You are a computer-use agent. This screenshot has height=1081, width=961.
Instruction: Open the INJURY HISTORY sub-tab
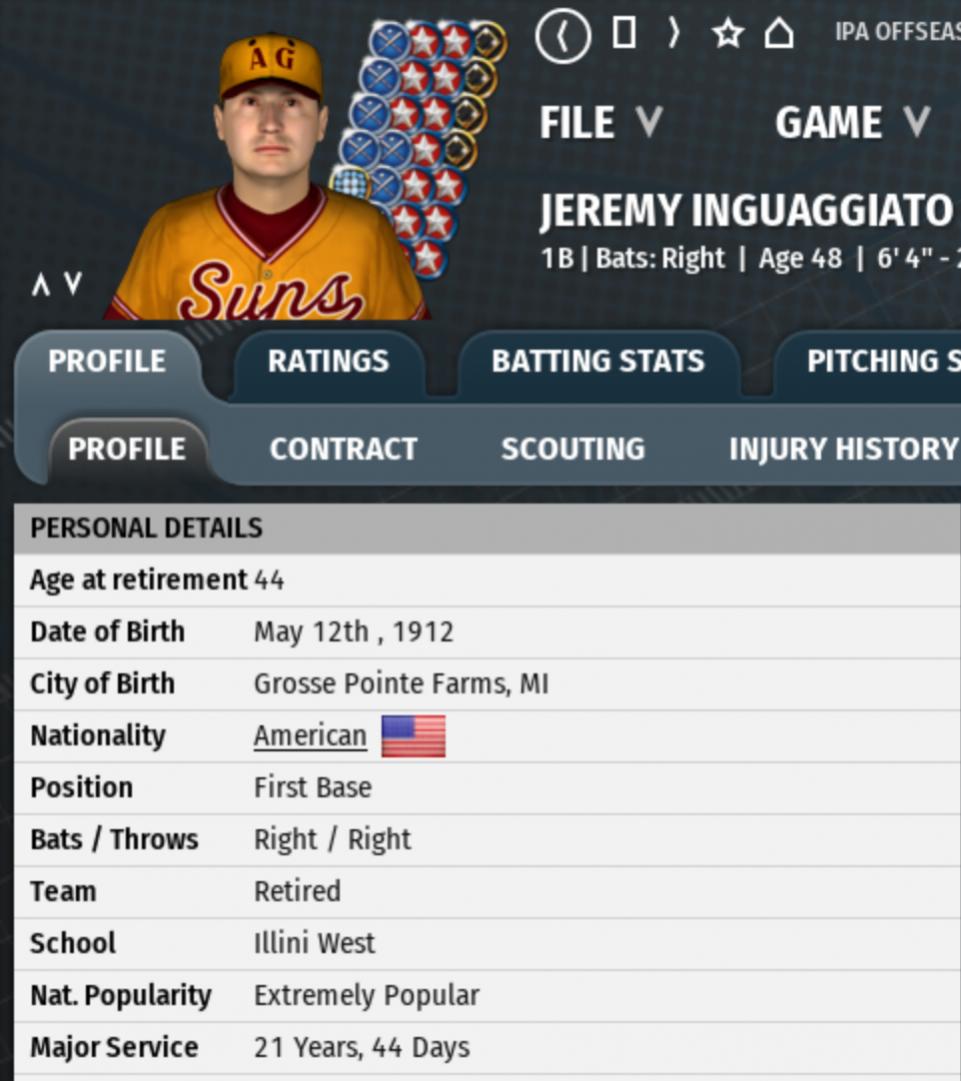(843, 449)
